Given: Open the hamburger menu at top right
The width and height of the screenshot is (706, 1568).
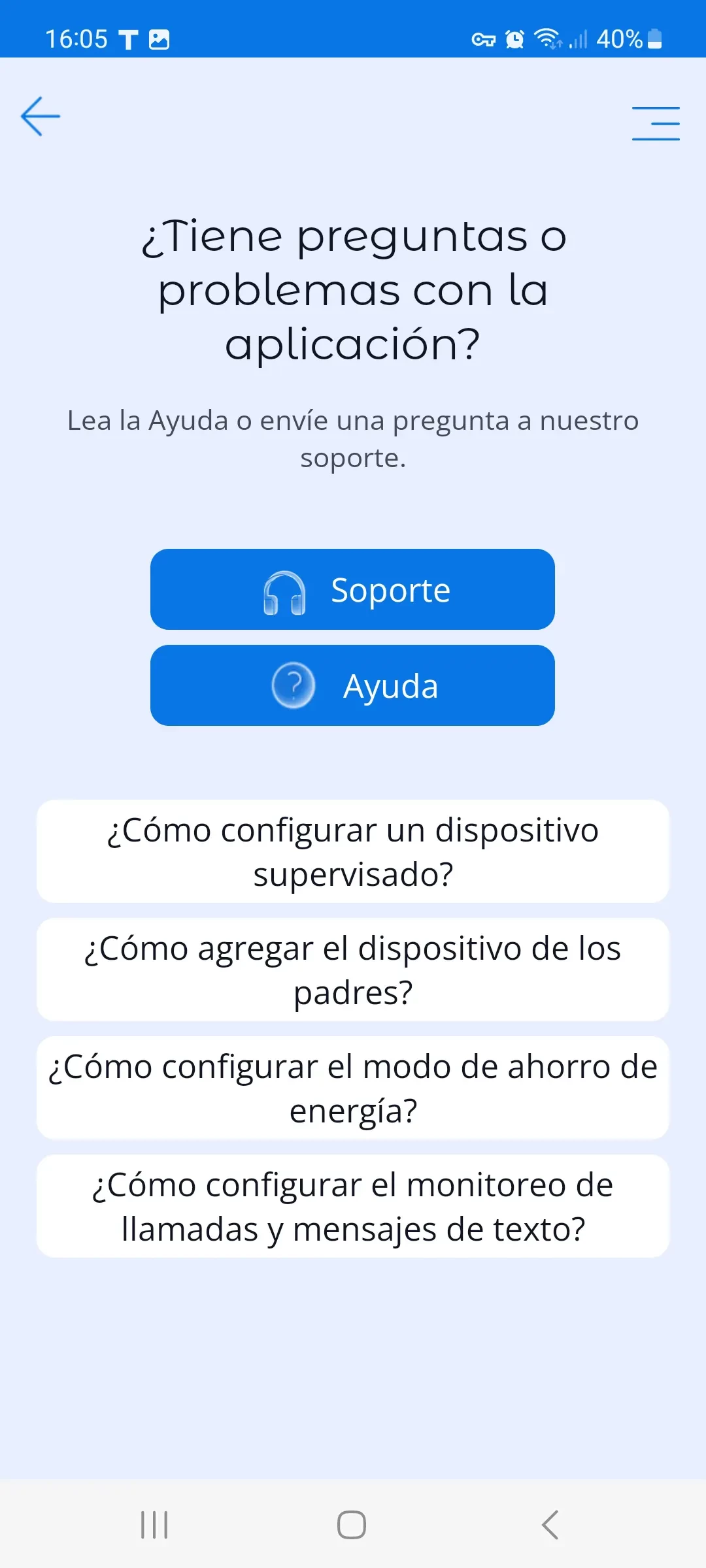Looking at the screenshot, I should pyautogui.click(x=656, y=123).
